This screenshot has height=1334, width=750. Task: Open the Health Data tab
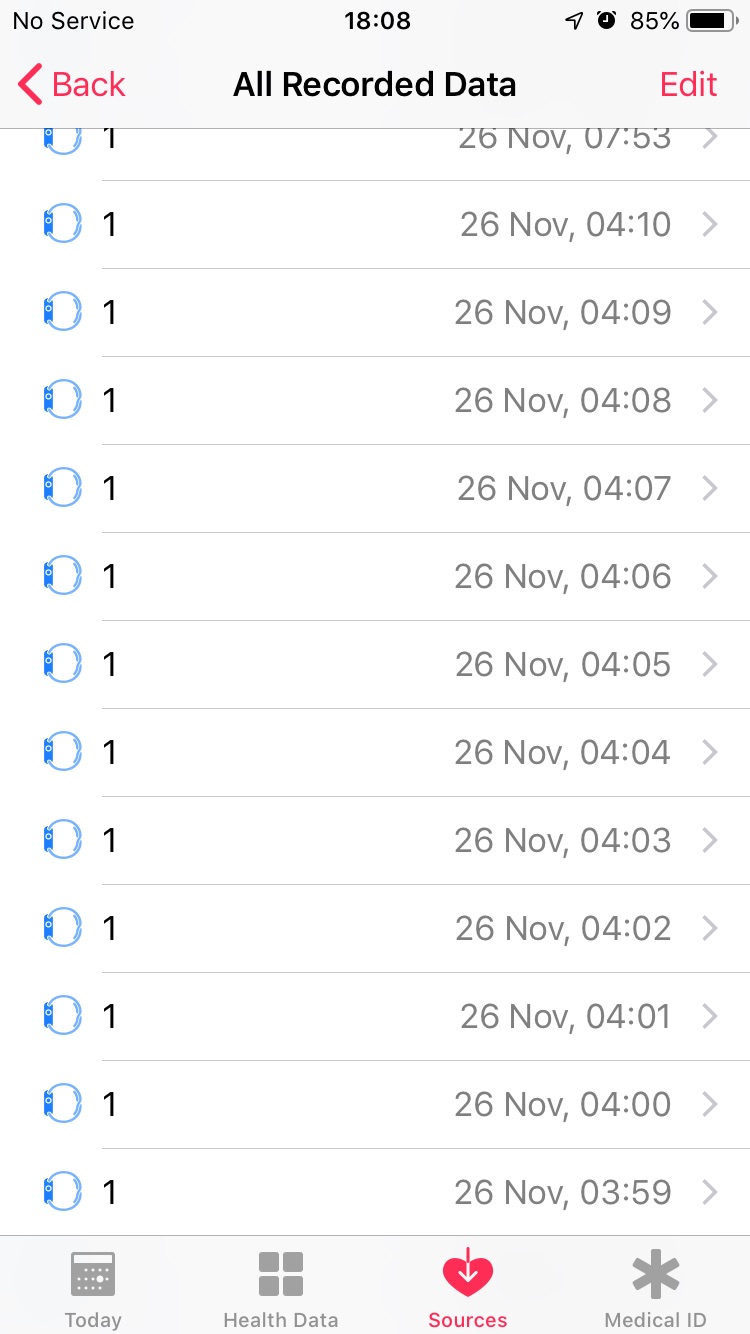pyautogui.click(x=280, y=1288)
